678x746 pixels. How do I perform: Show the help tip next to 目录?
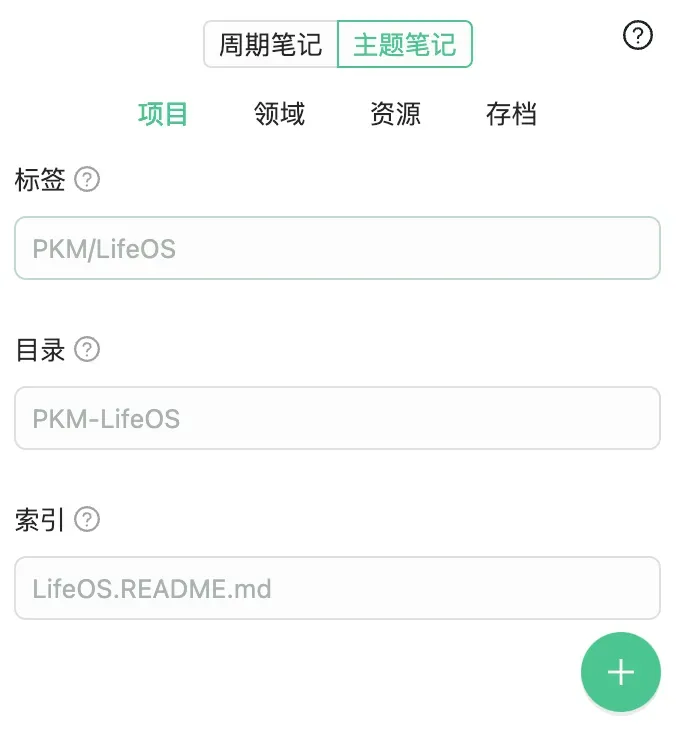(x=88, y=350)
